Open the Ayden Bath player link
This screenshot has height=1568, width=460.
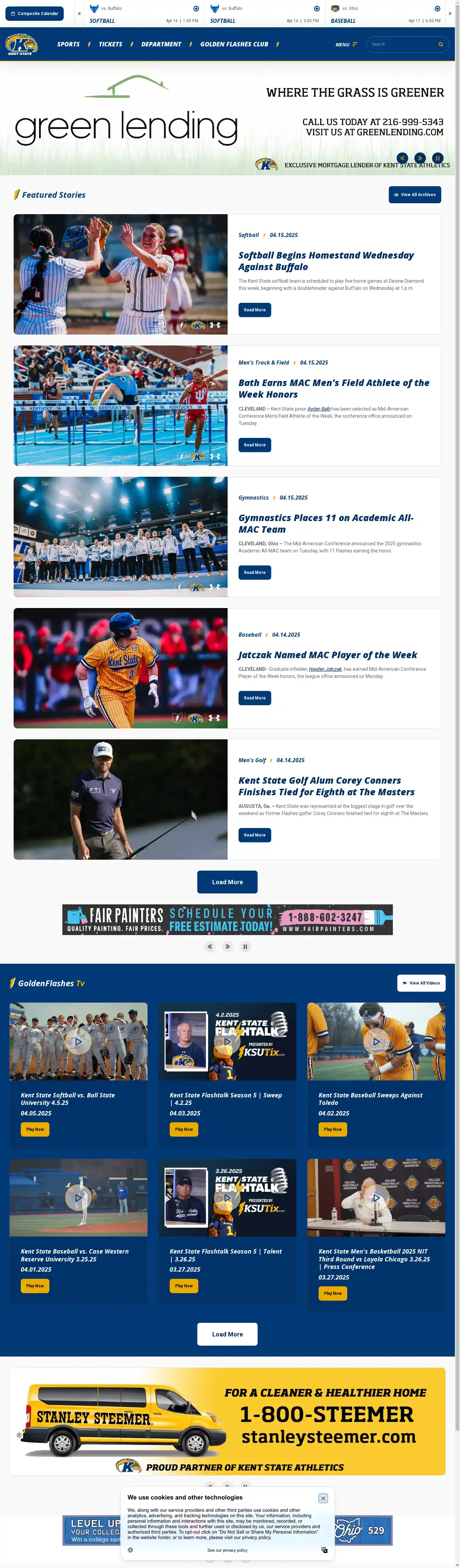319,409
